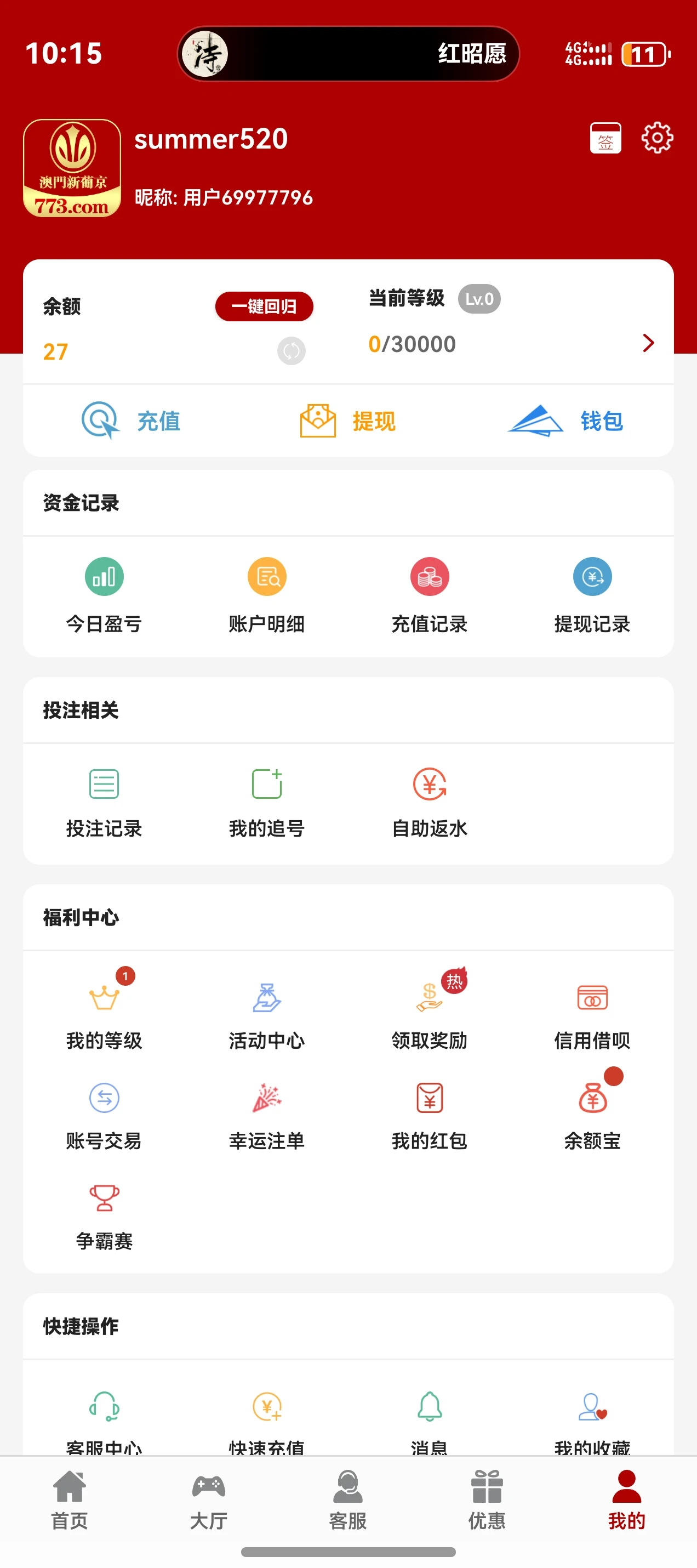View 提现记录 withdrawal records
The image size is (697, 1568).
tap(592, 595)
